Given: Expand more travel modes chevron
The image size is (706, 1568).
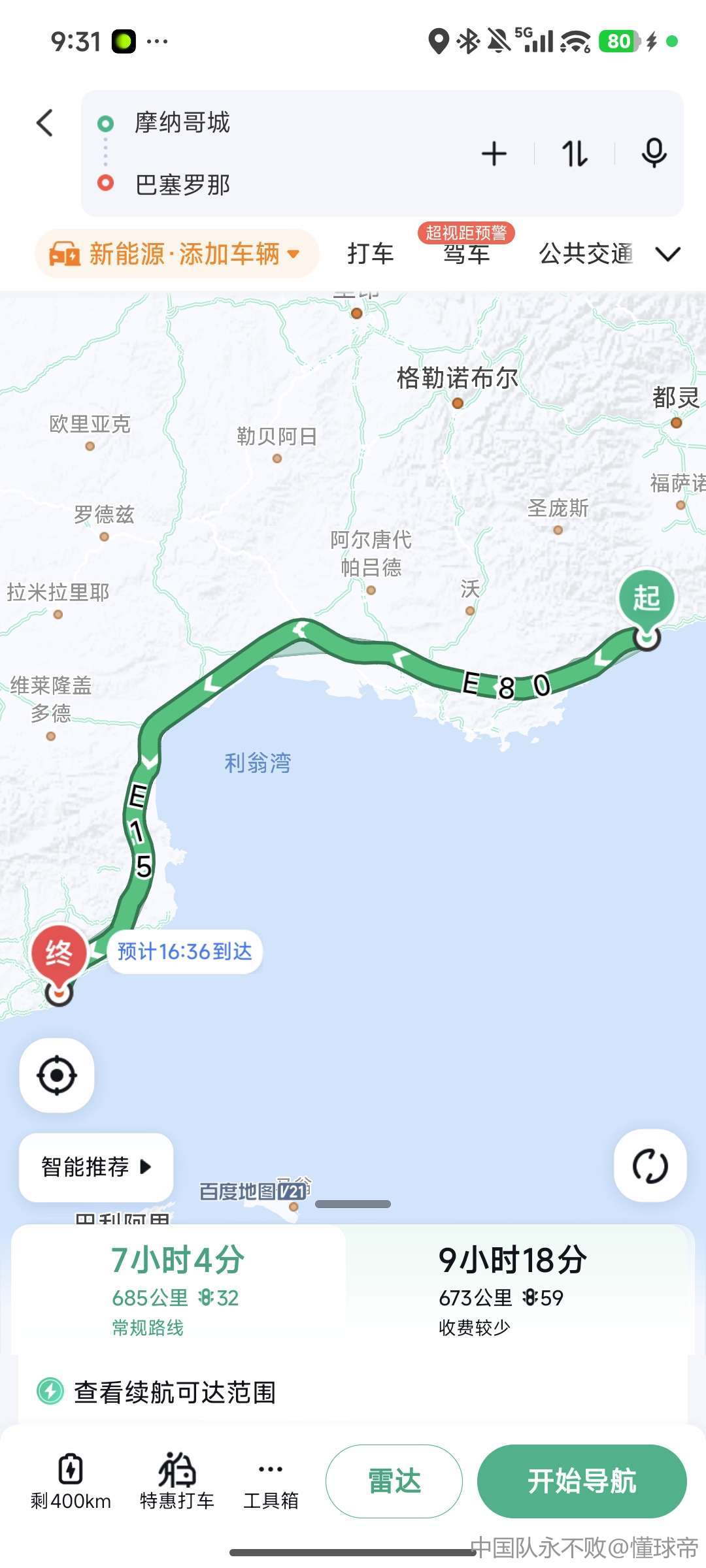Looking at the screenshot, I should coord(668,253).
